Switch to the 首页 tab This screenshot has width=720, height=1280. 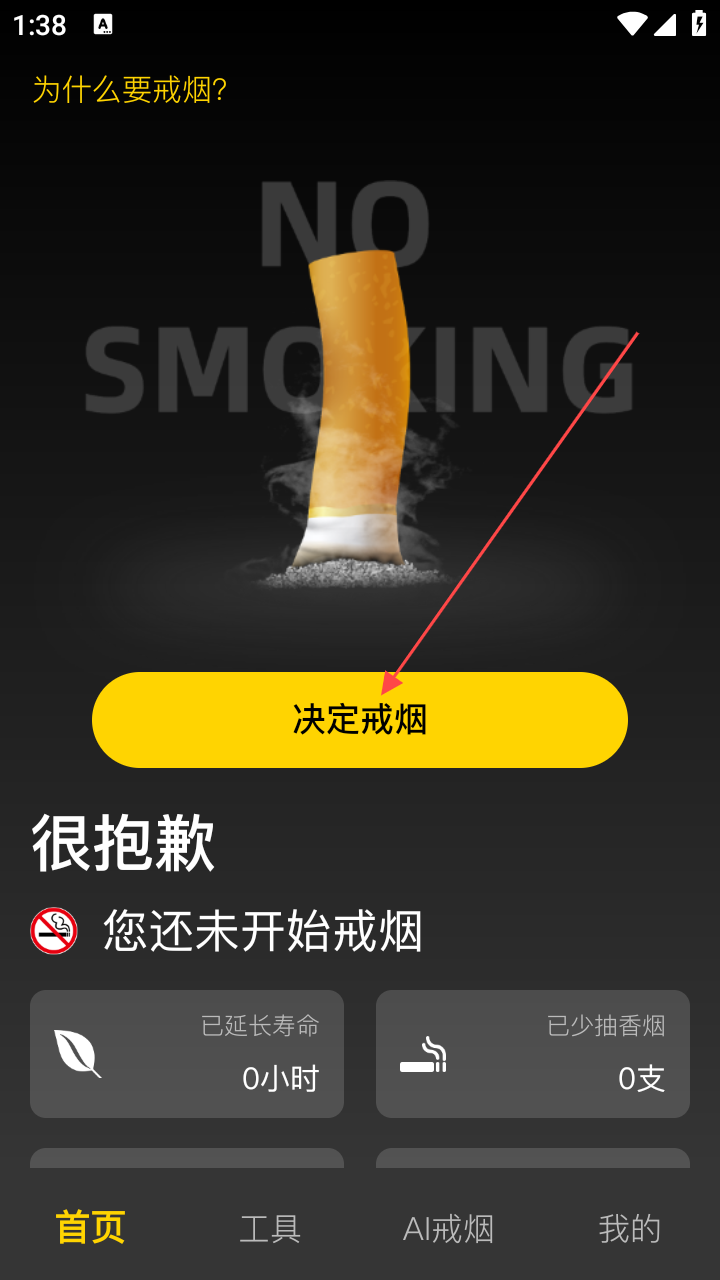pos(90,1228)
